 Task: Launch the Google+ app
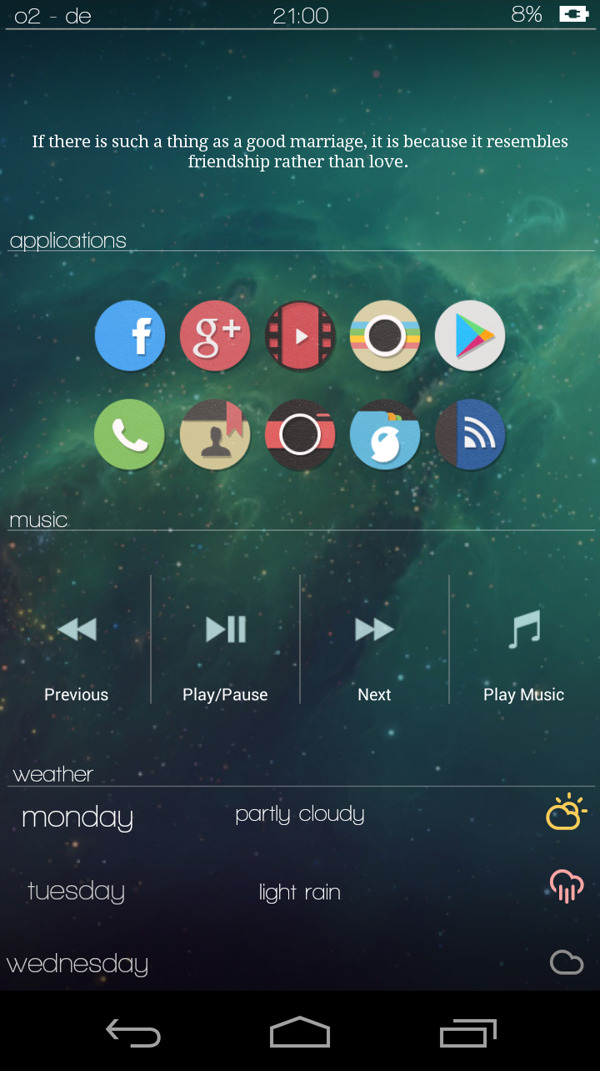(215, 336)
